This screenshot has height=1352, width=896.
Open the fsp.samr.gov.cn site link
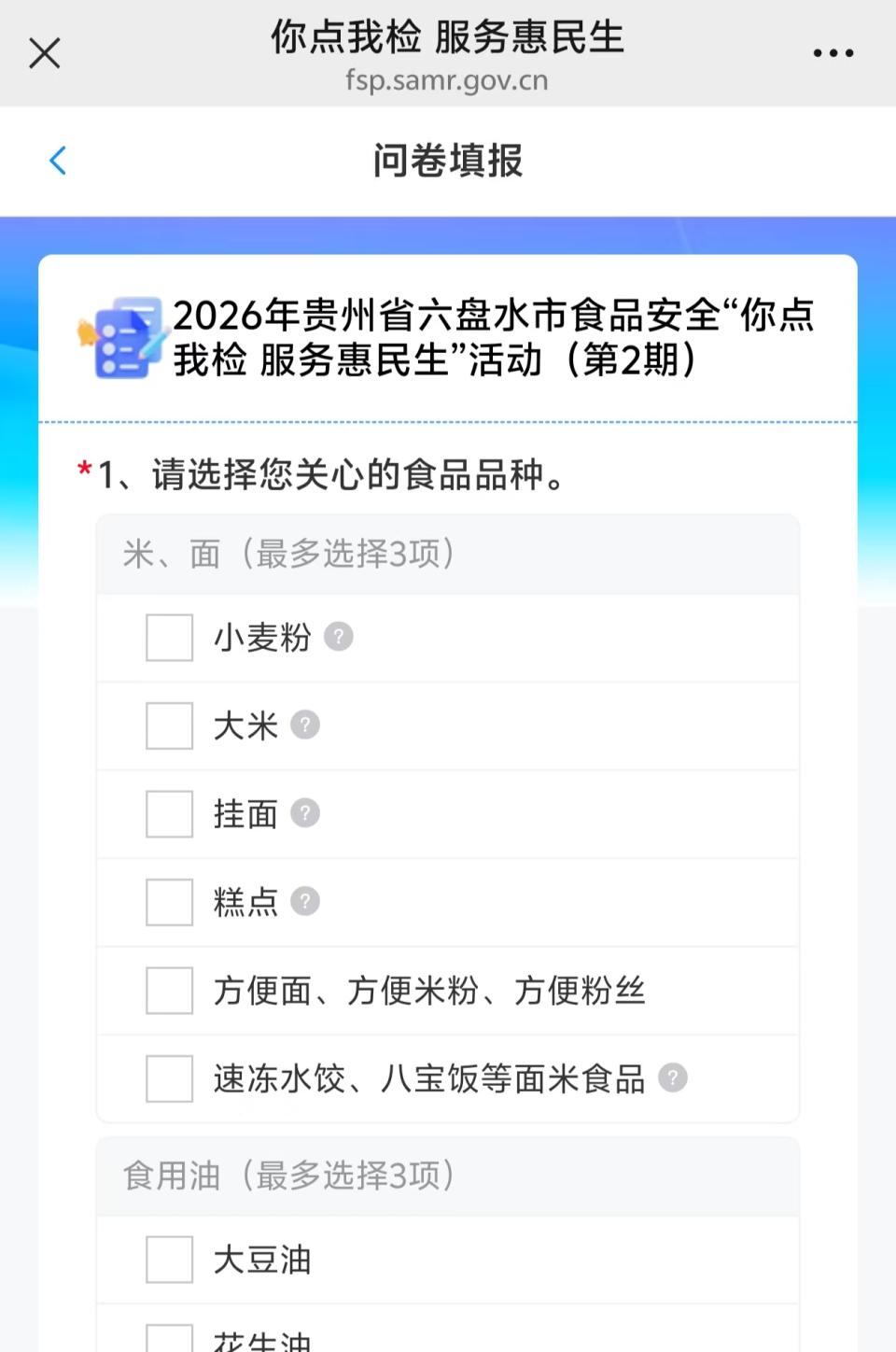(x=447, y=80)
